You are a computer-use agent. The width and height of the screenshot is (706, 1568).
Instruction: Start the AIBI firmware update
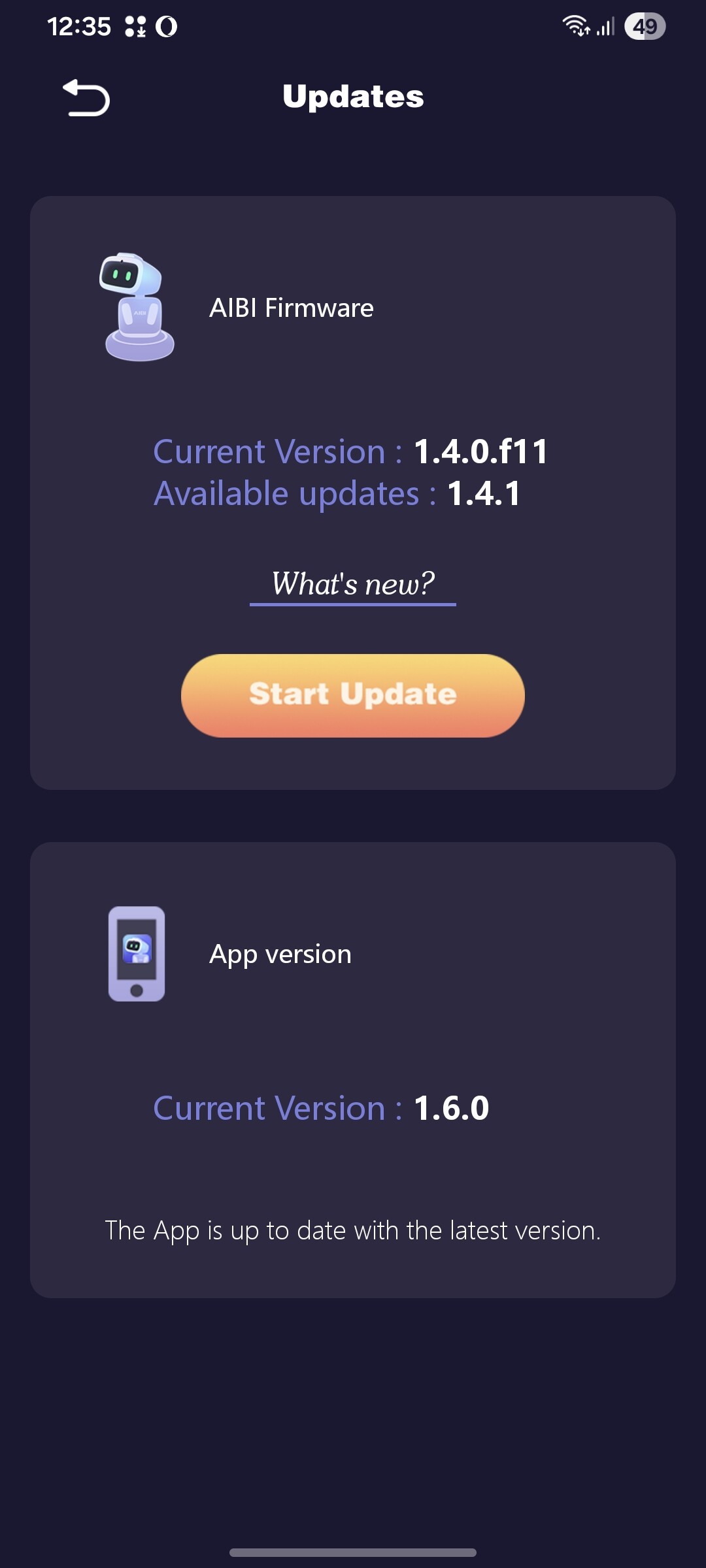tap(353, 695)
